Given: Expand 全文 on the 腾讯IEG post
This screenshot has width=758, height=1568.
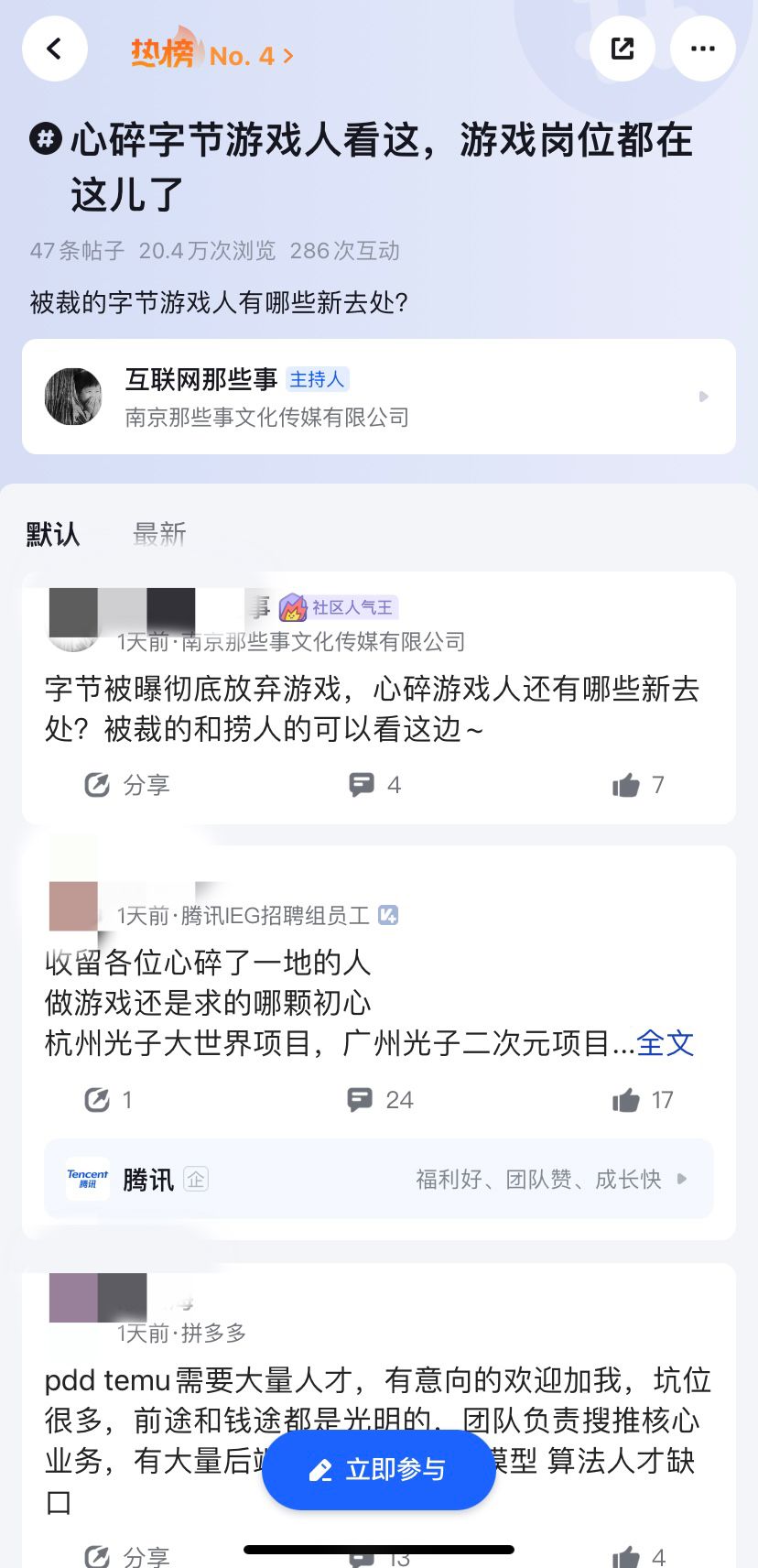Looking at the screenshot, I should click(x=666, y=1043).
